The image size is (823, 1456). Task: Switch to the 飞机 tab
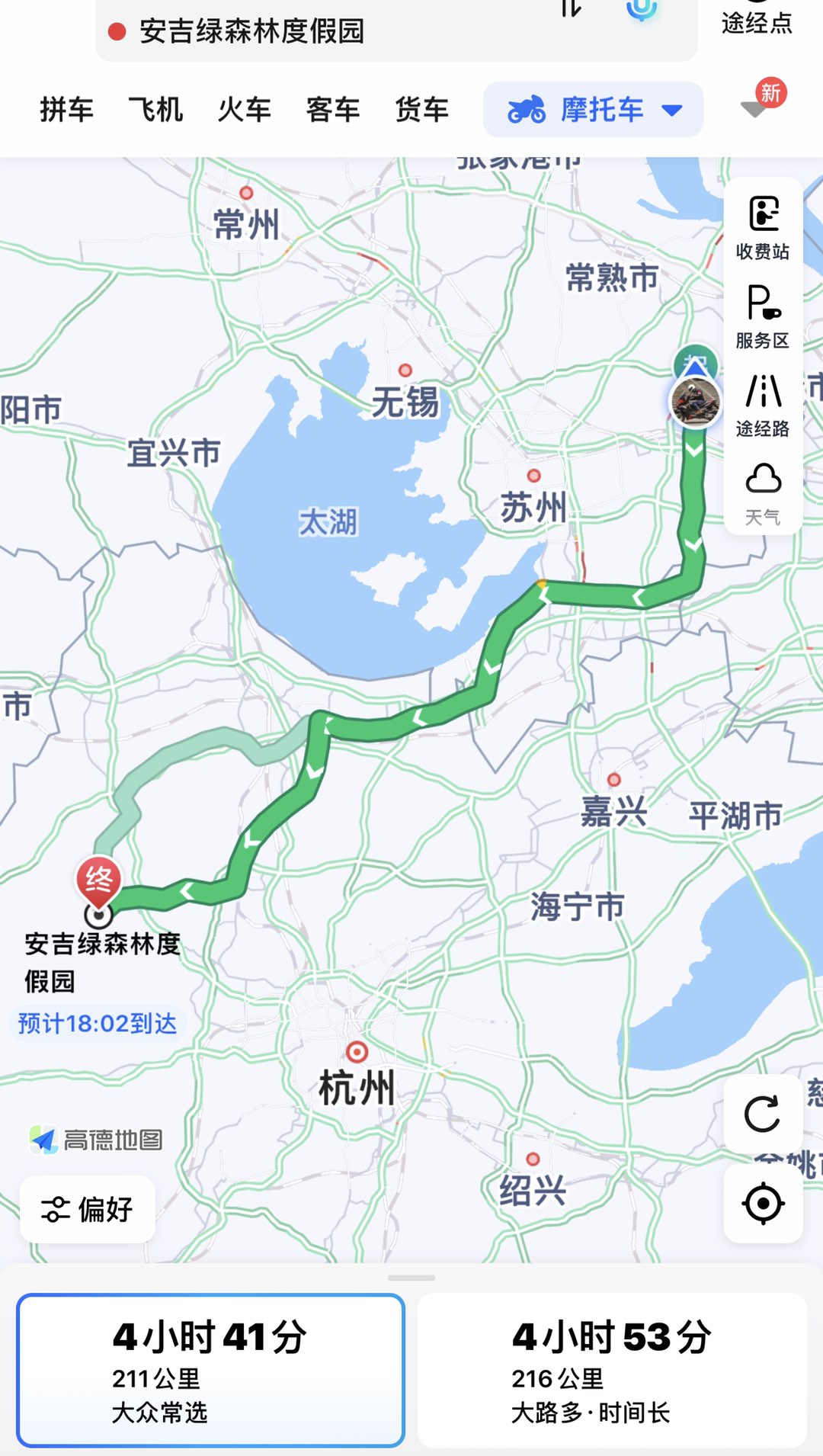[x=155, y=110]
